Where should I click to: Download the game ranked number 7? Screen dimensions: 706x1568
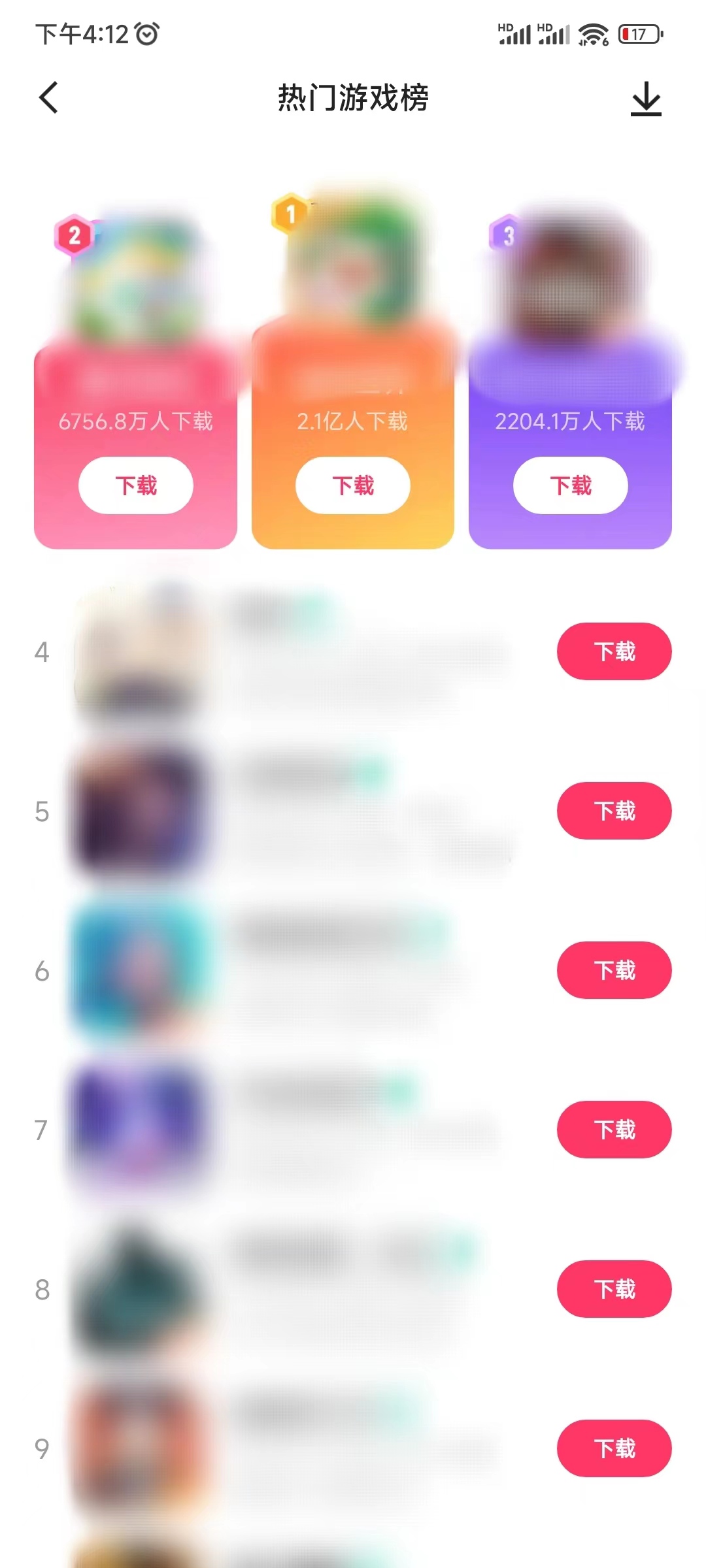pyautogui.click(x=613, y=1130)
